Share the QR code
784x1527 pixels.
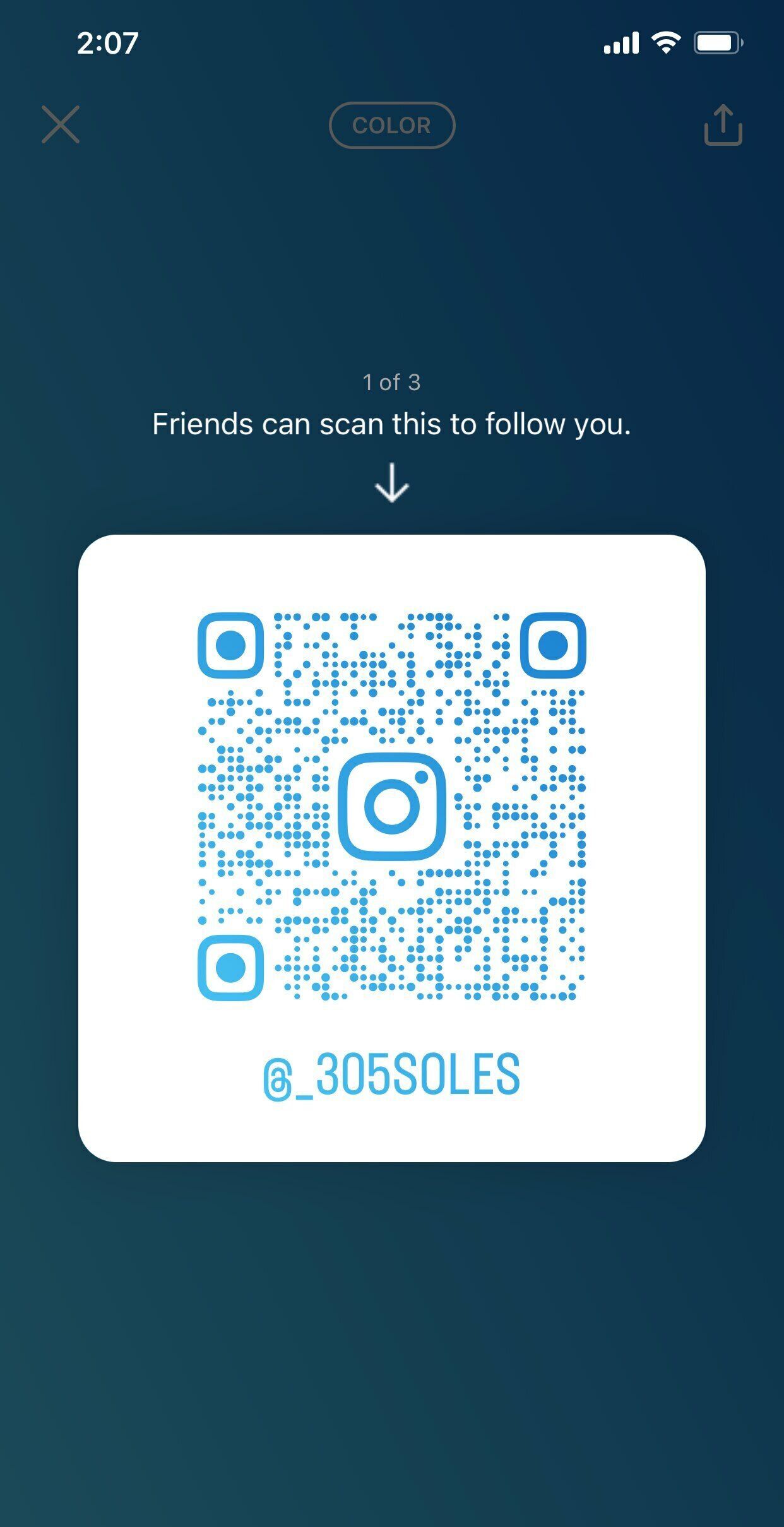point(723,125)
